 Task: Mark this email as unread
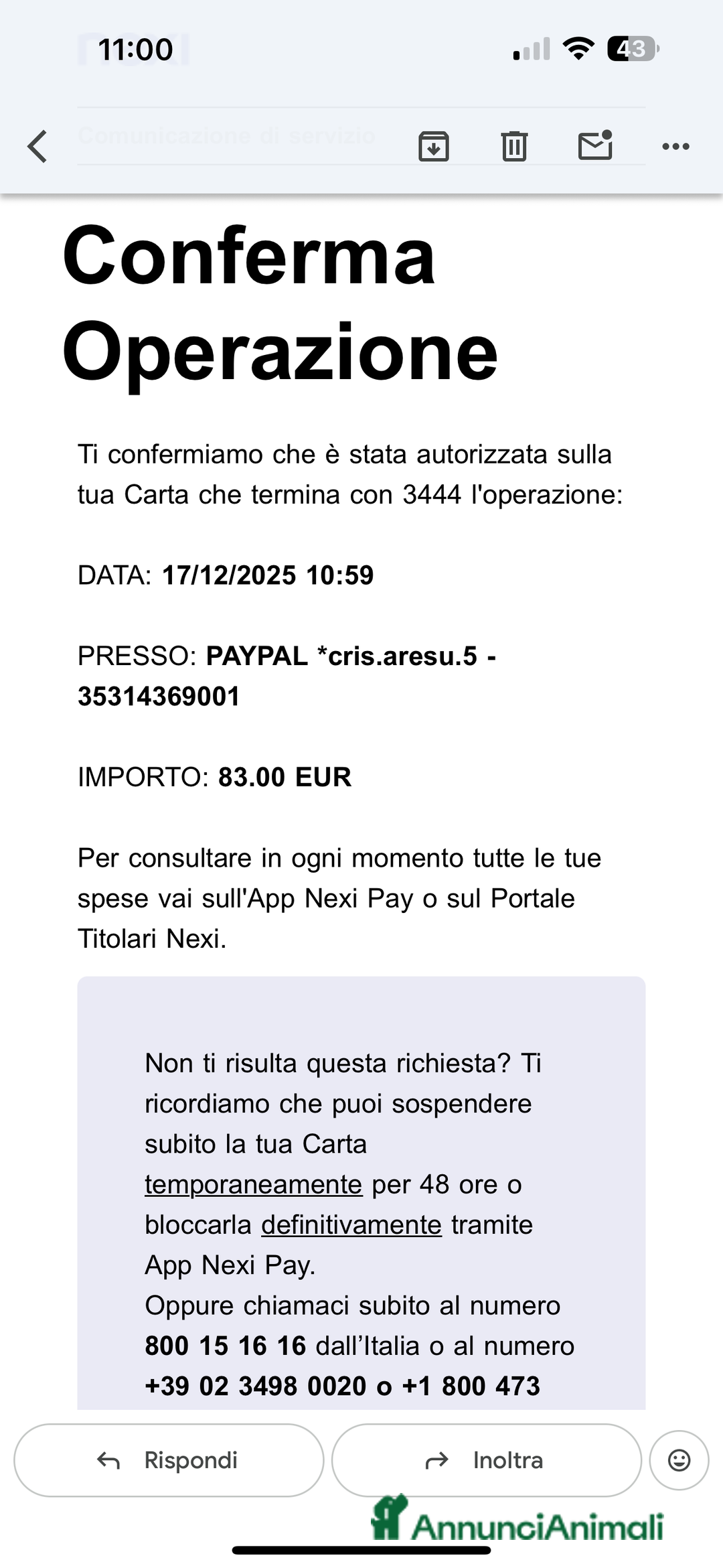(x=595, y=145)
